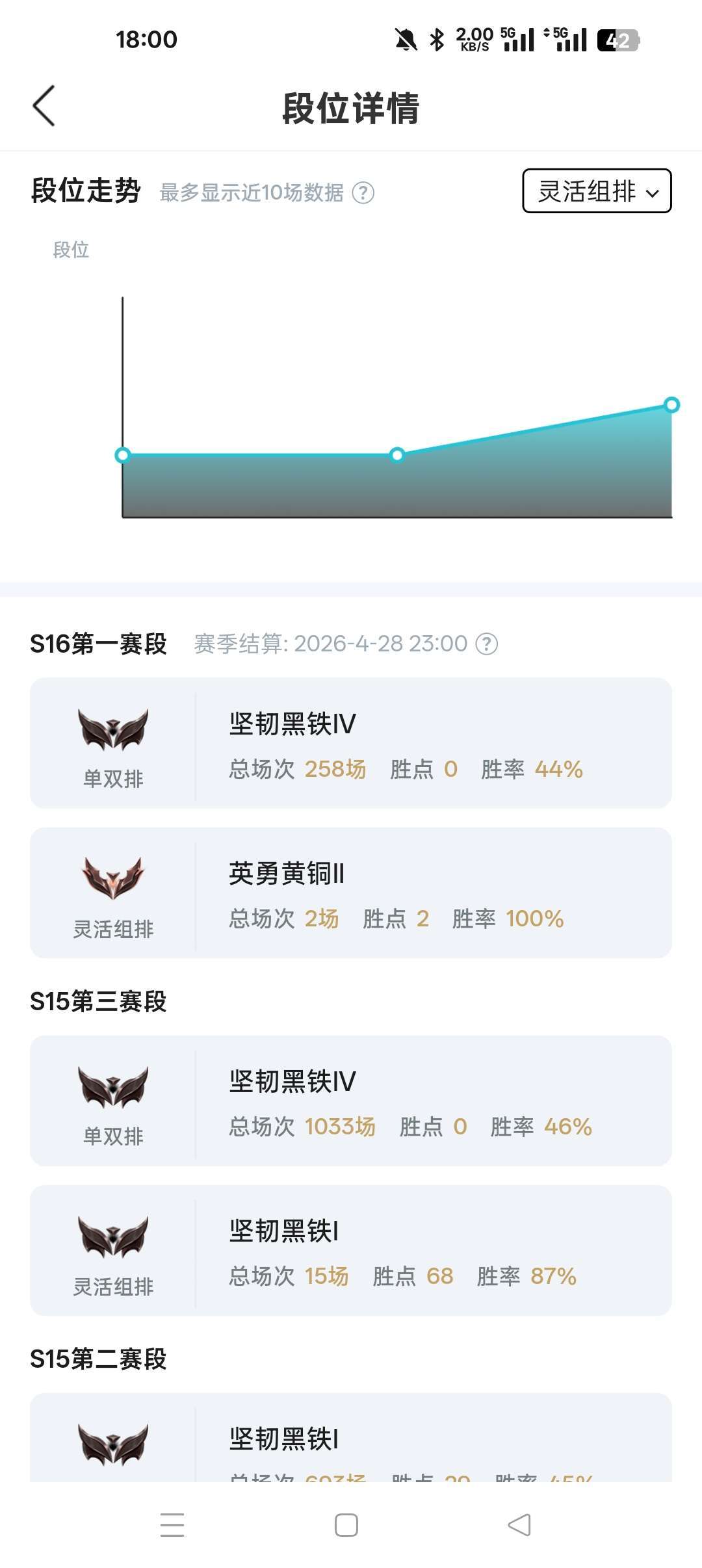Screen dimensions: 702x1568
Task: Open the 灵活组排 queue type dropdown
Action: click(597, 191)
